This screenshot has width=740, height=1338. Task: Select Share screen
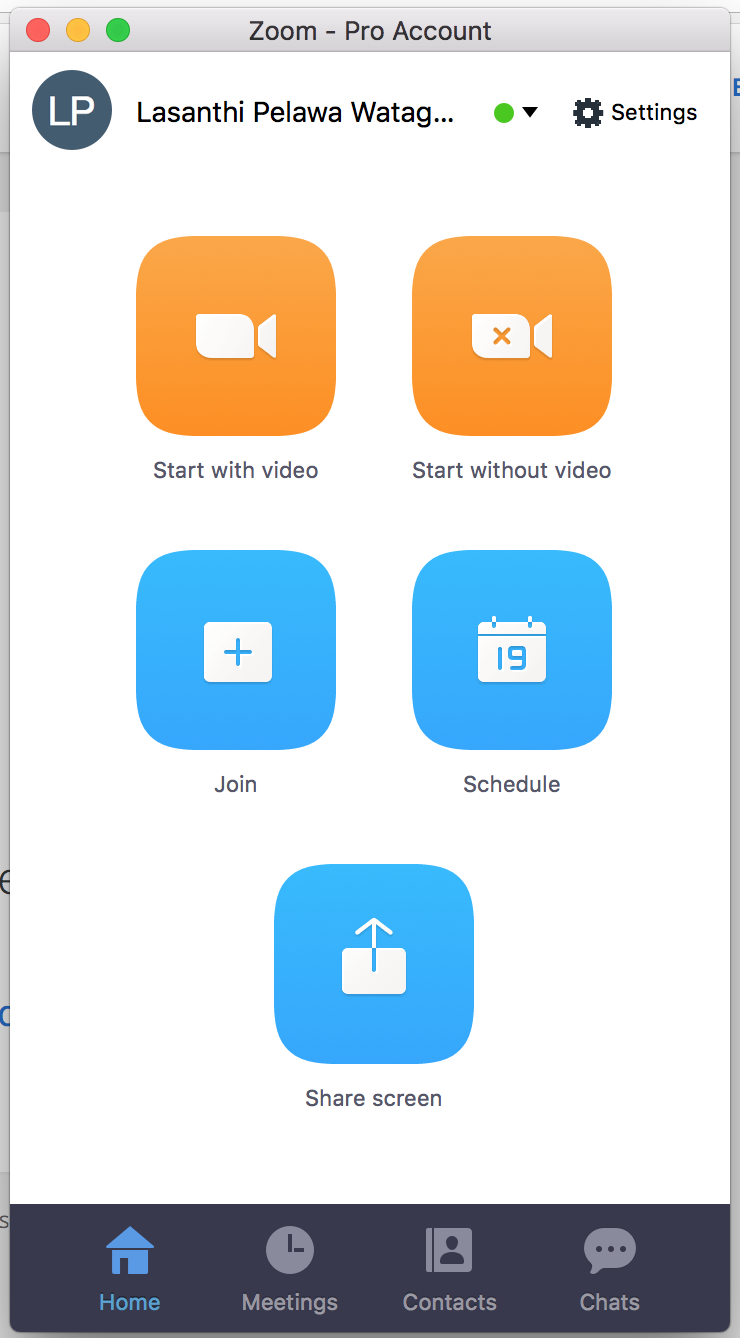374,964
